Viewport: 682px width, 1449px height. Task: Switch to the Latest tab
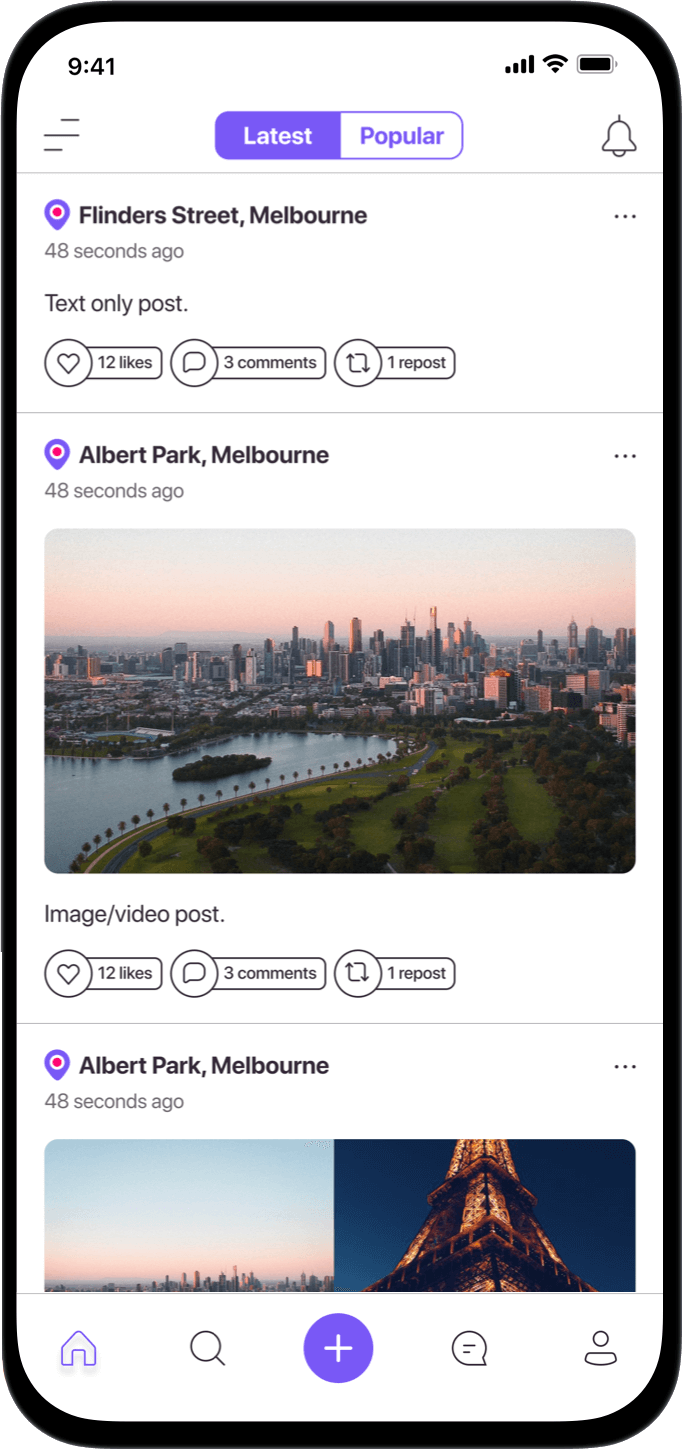[x=278, y=136]
